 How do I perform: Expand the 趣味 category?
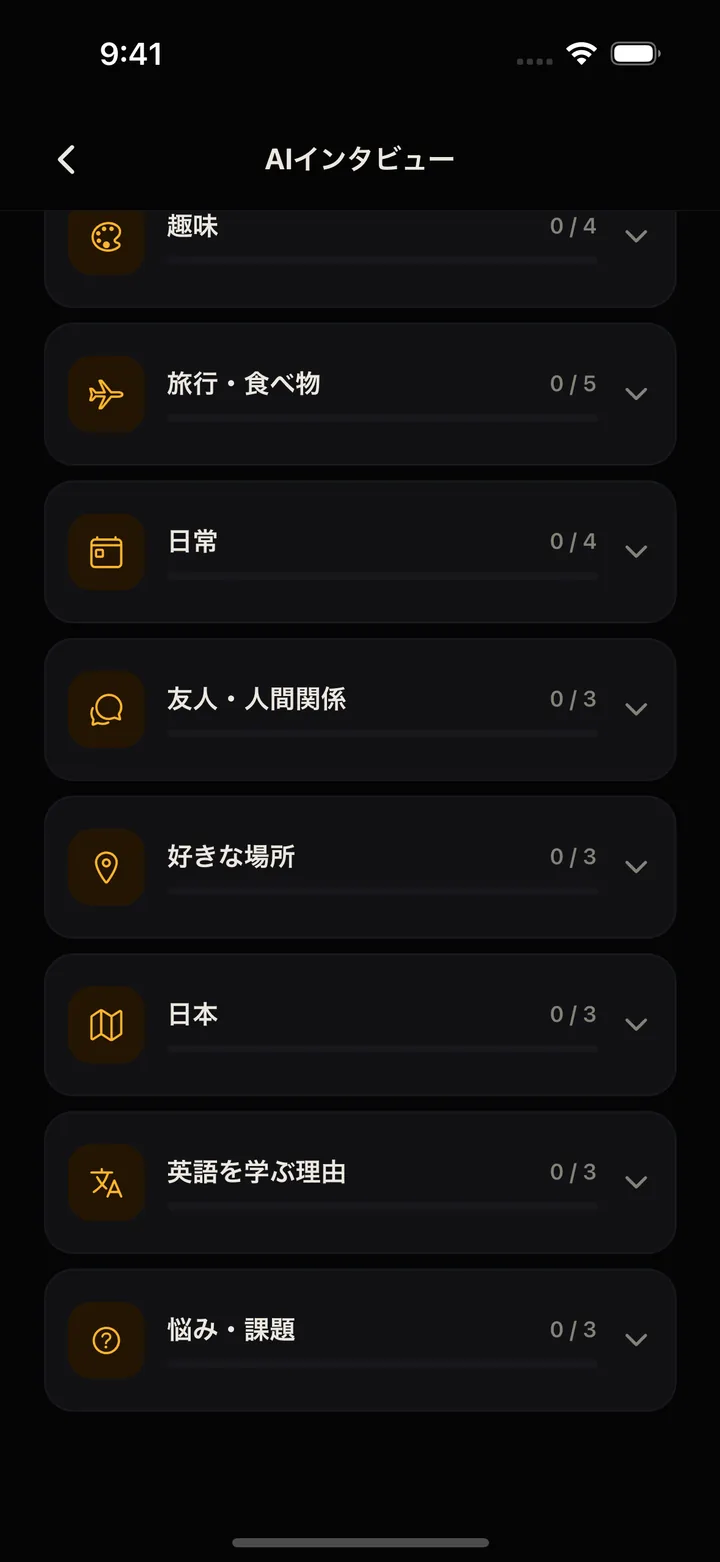360,258
